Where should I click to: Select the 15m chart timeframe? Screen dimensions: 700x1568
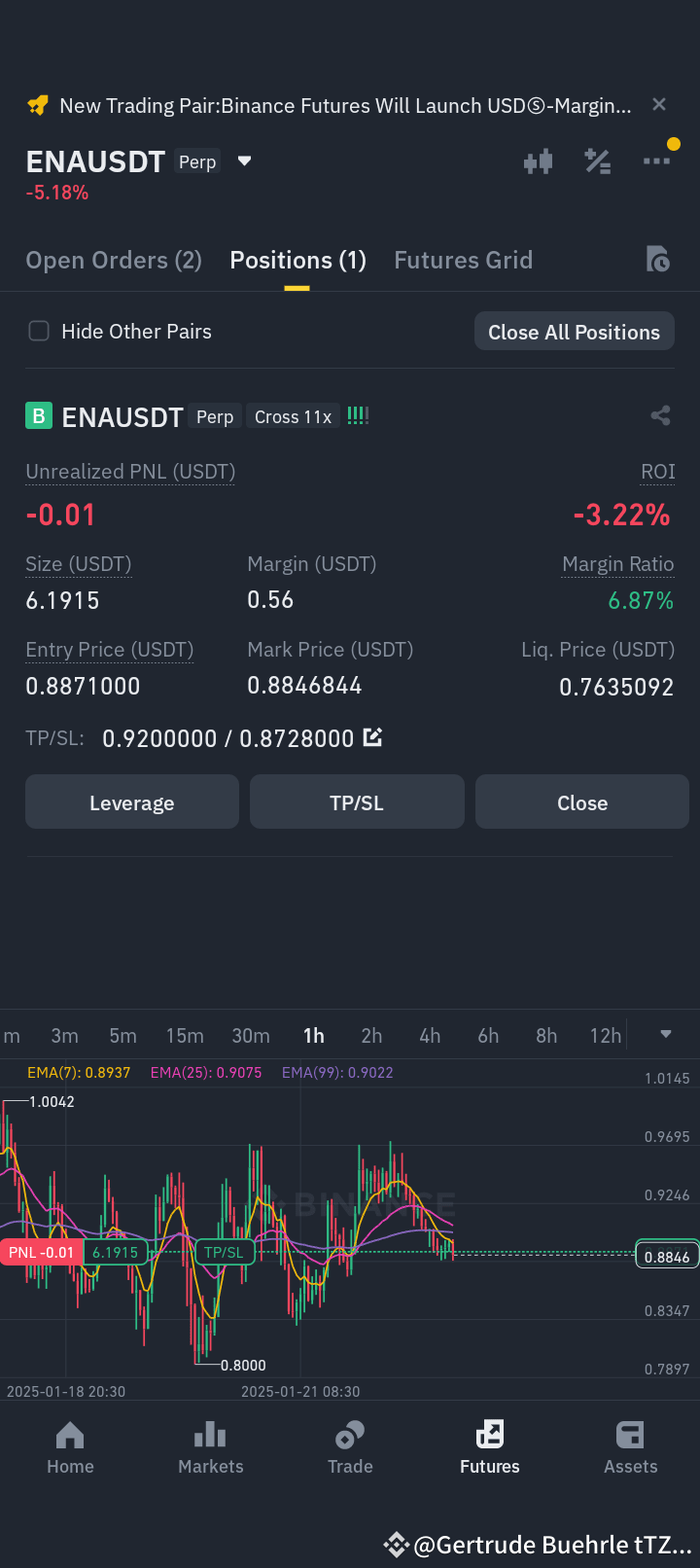[x=185, y=1036]
